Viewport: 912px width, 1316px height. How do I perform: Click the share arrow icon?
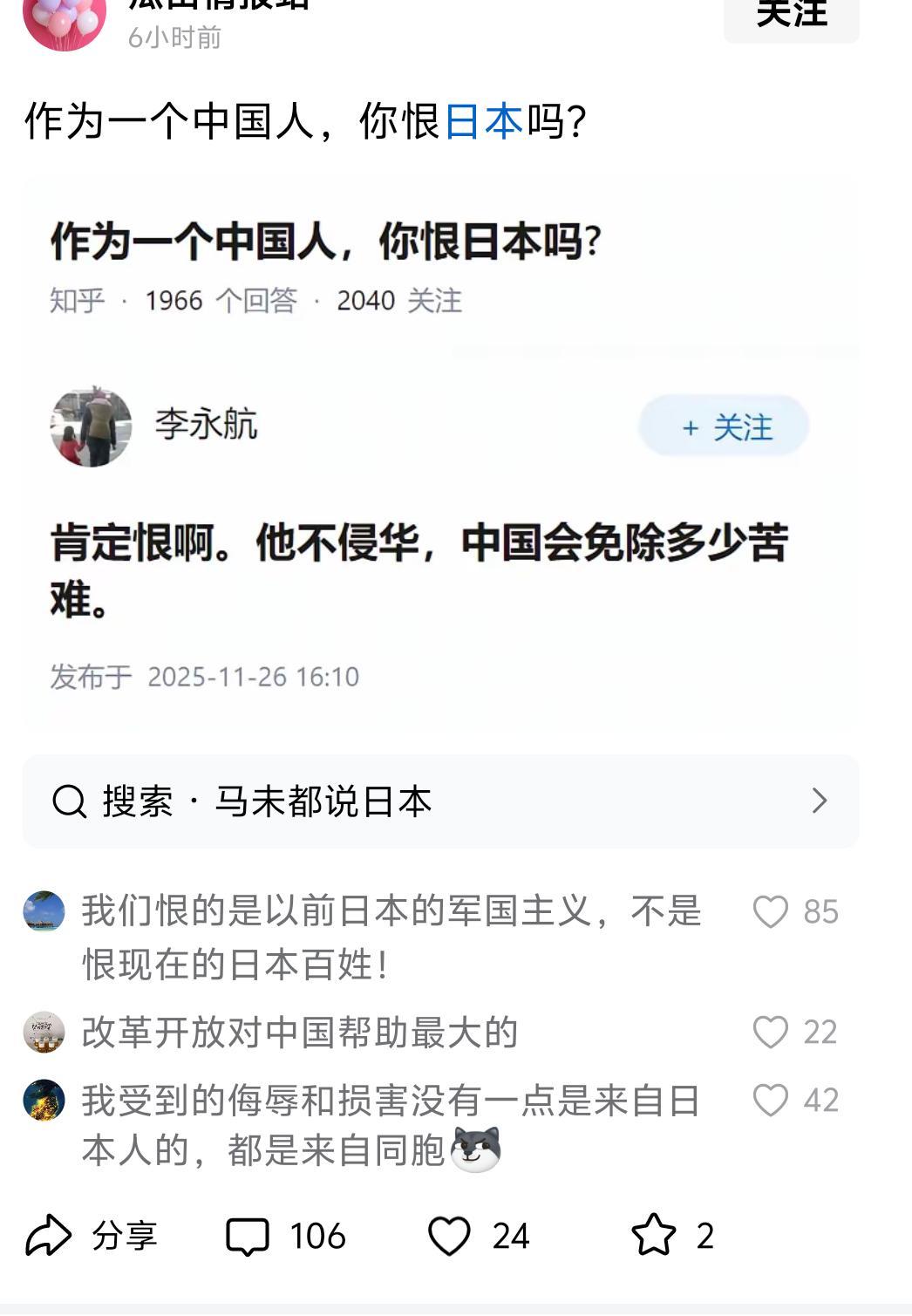[54, 1233]
